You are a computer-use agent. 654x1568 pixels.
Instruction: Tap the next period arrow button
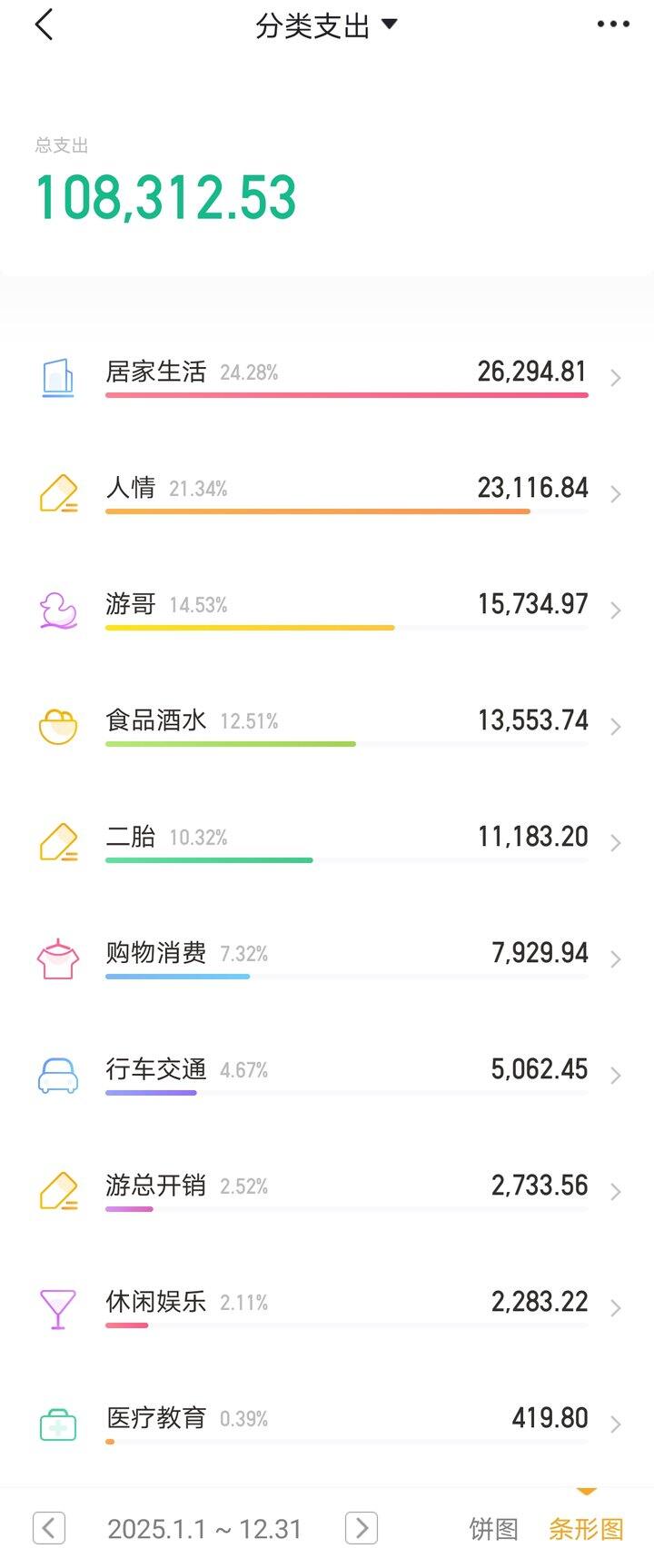(361, 1529)
